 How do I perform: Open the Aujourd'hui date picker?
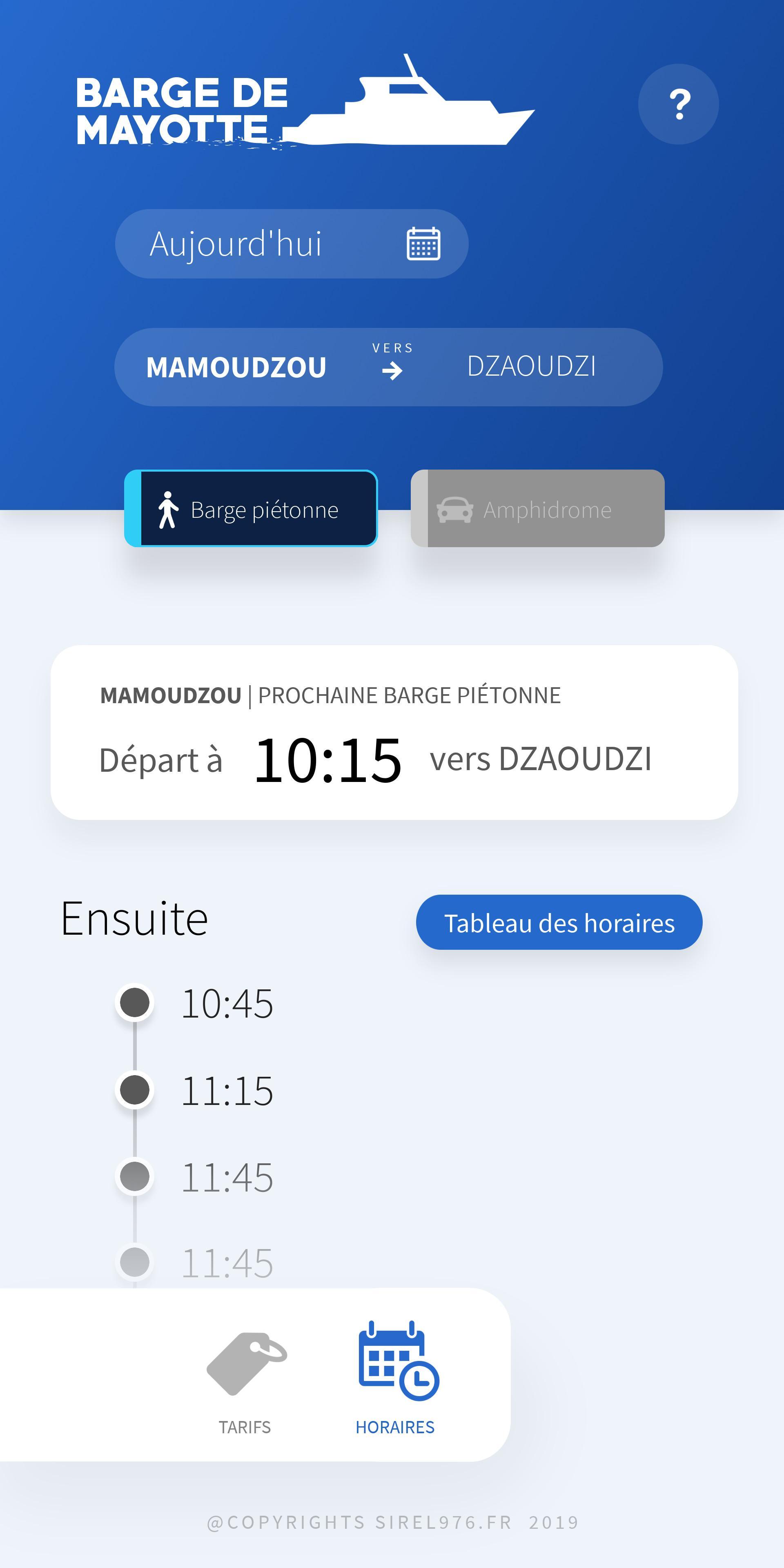coord(292,244)
